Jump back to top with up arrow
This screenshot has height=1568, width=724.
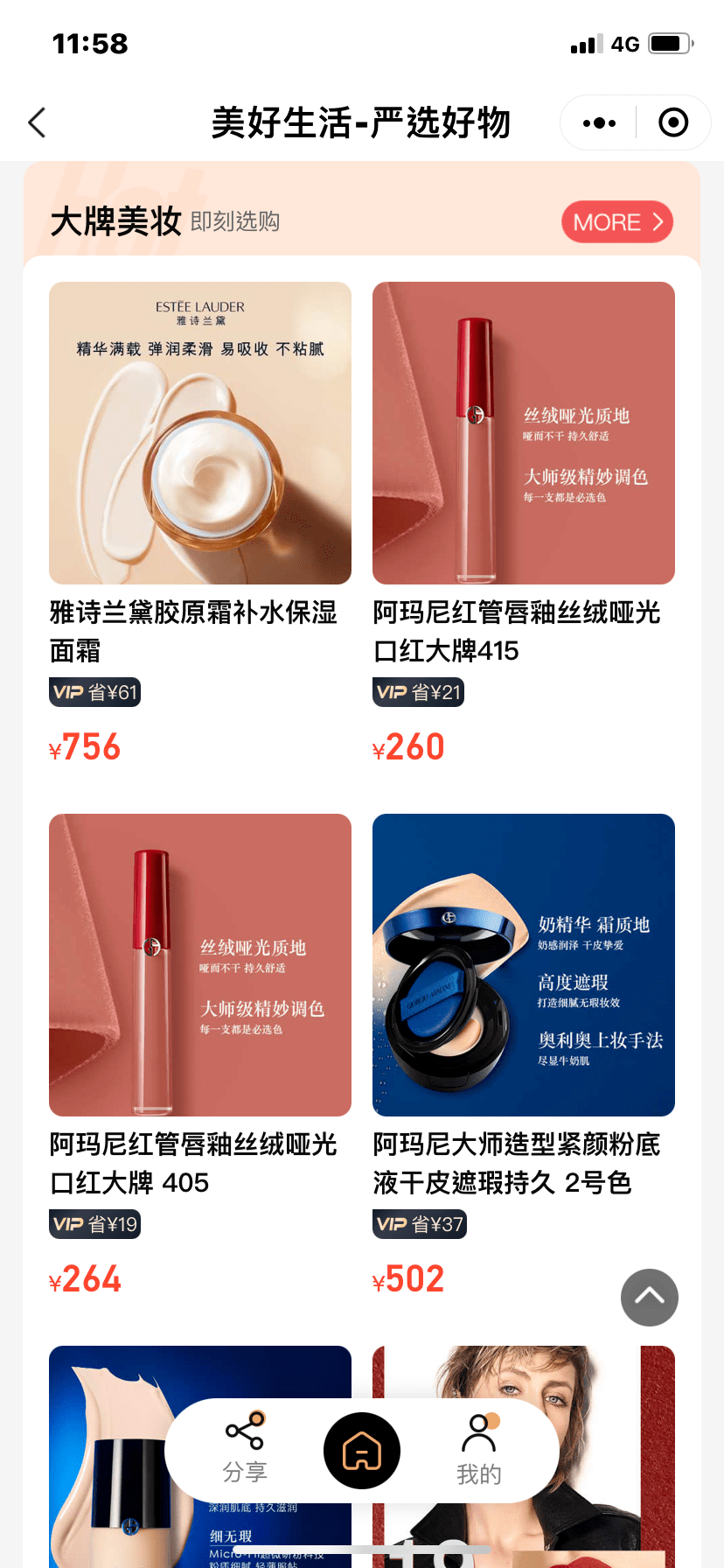[x=649, y=1297]
